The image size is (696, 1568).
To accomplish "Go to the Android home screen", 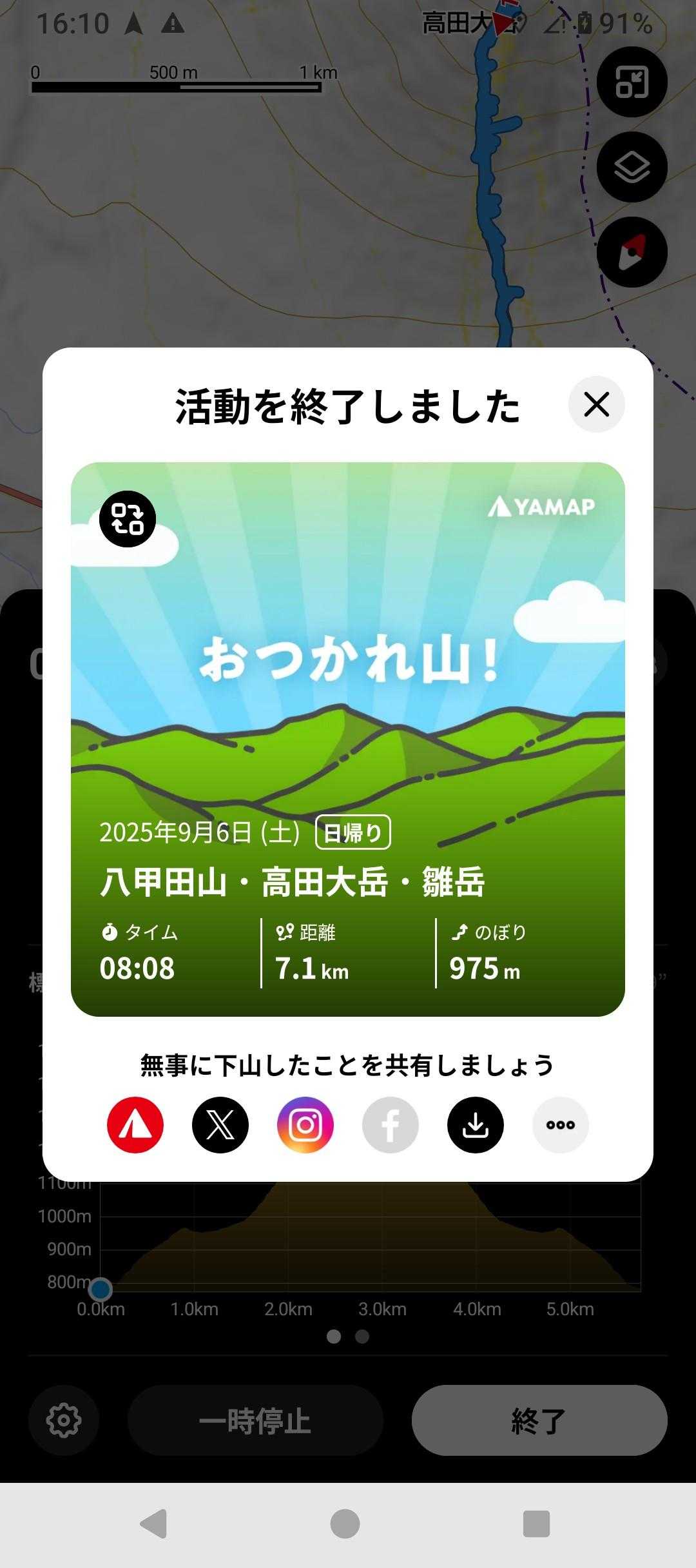I will coord(345,1524).
